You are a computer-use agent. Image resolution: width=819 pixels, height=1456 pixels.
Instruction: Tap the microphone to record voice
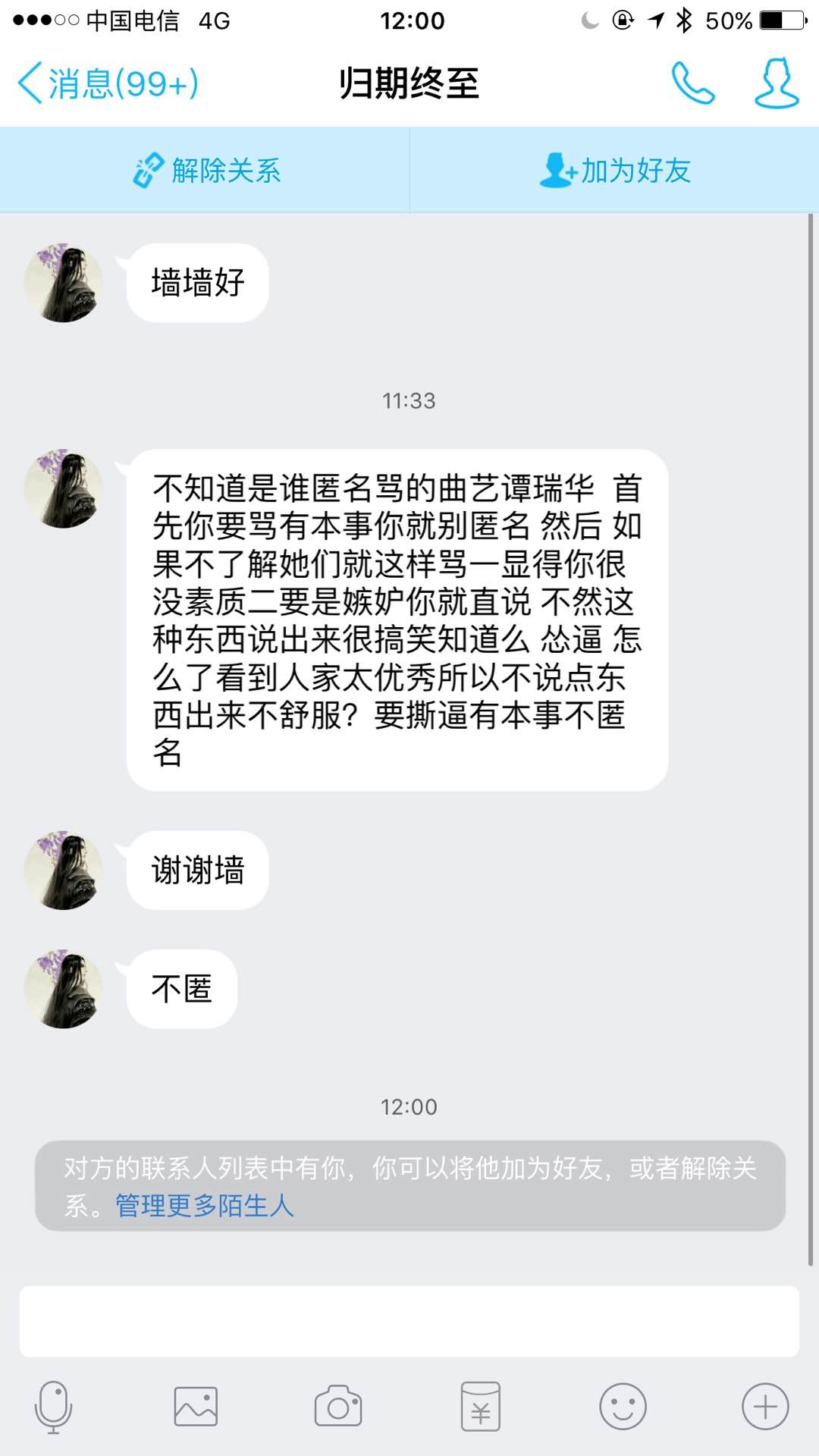(53, 1407)
